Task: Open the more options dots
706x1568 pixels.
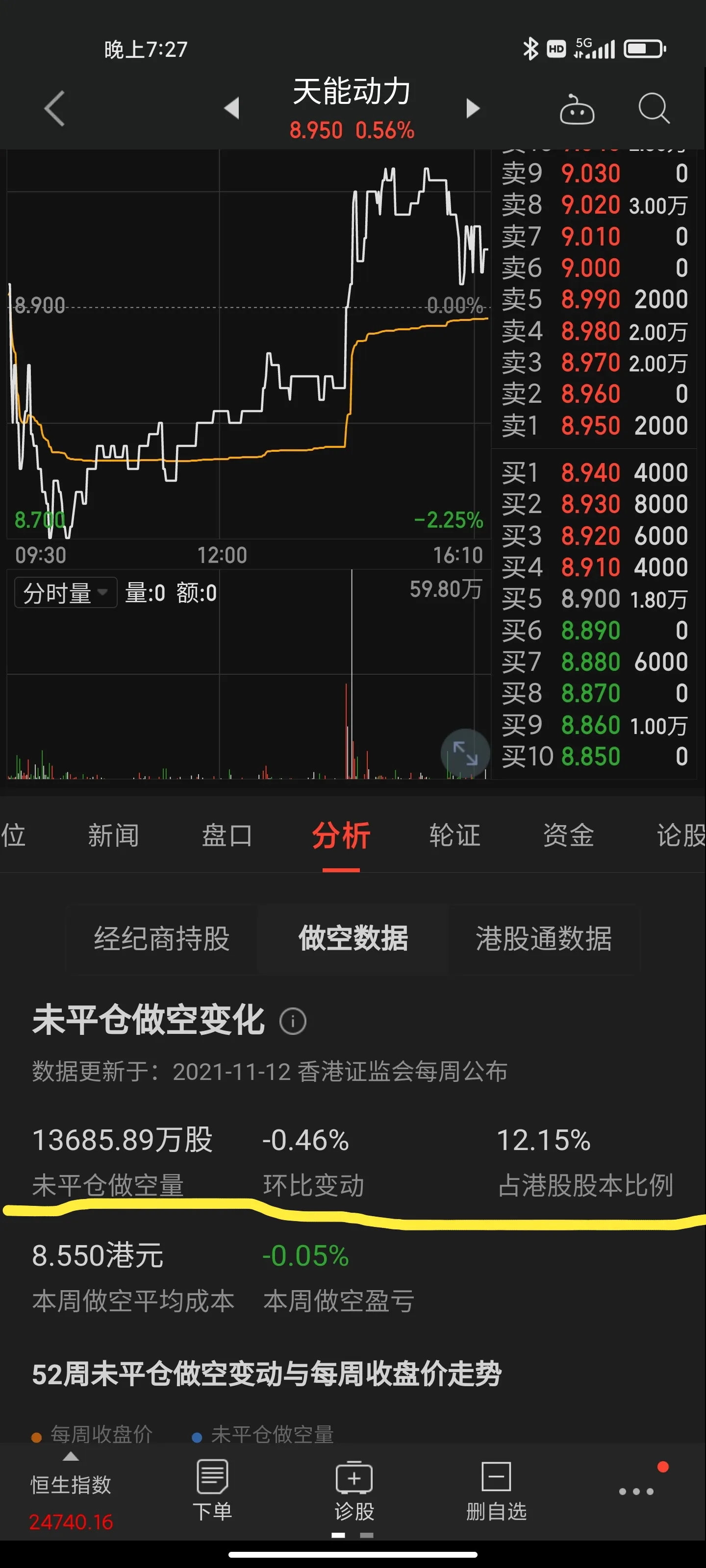Action: 636,1491
